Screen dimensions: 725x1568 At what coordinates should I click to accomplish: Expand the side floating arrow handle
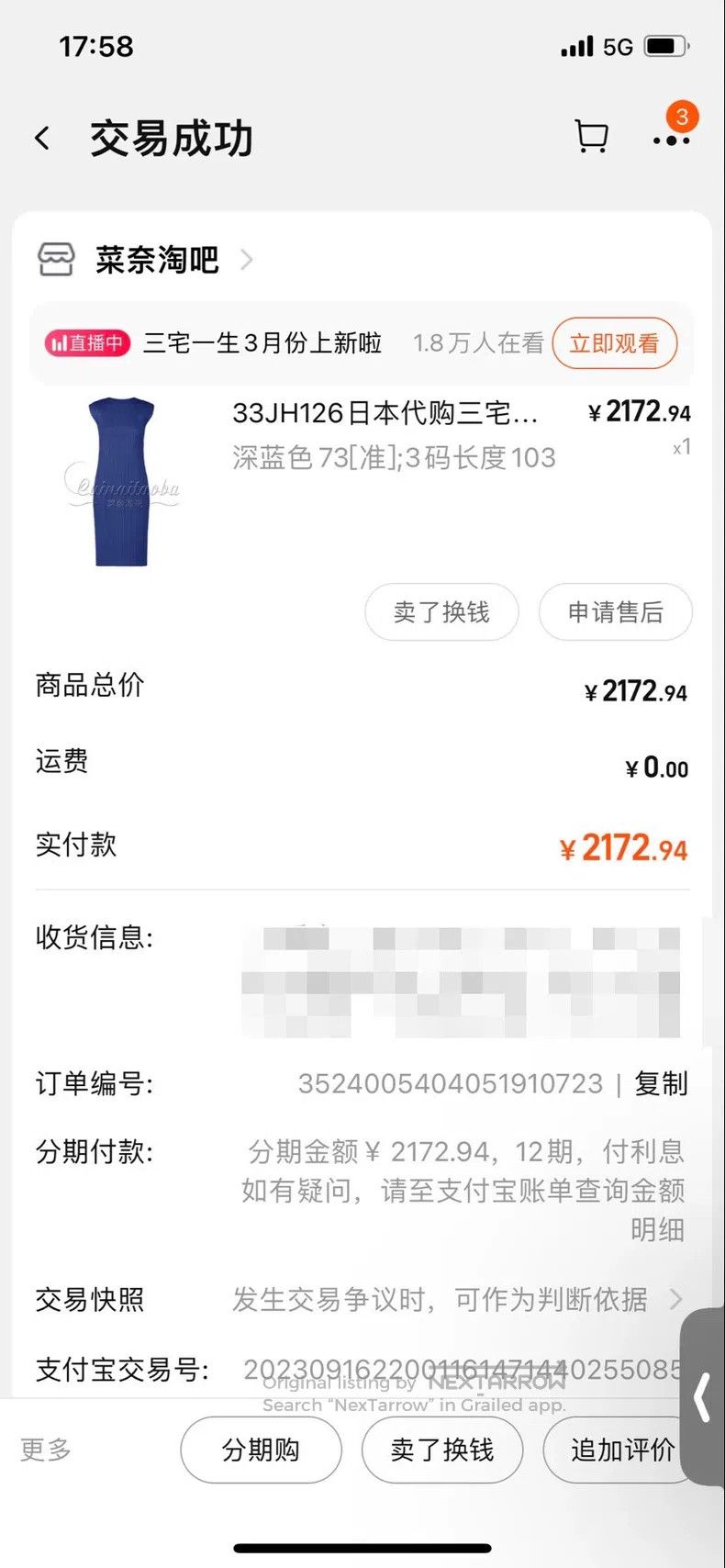click(703, 1396)
